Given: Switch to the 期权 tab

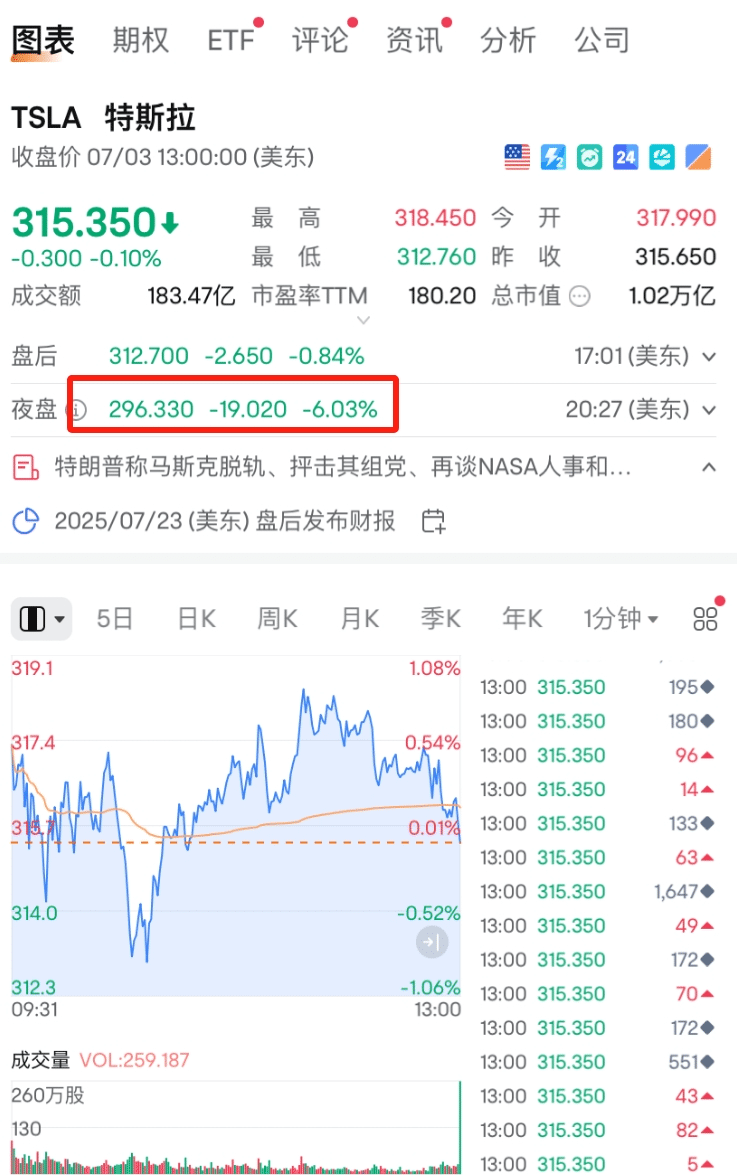Looking at the screenshot, I should [140, 40].
